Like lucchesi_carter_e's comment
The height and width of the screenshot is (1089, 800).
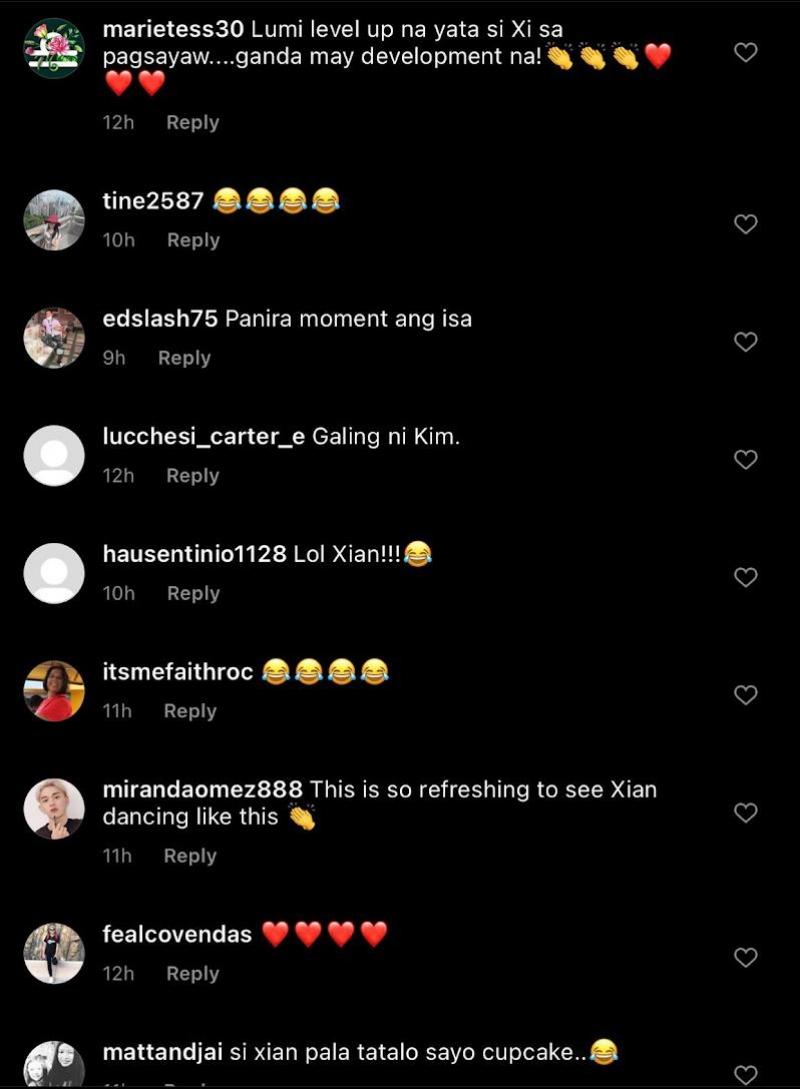tap(746, 460)
